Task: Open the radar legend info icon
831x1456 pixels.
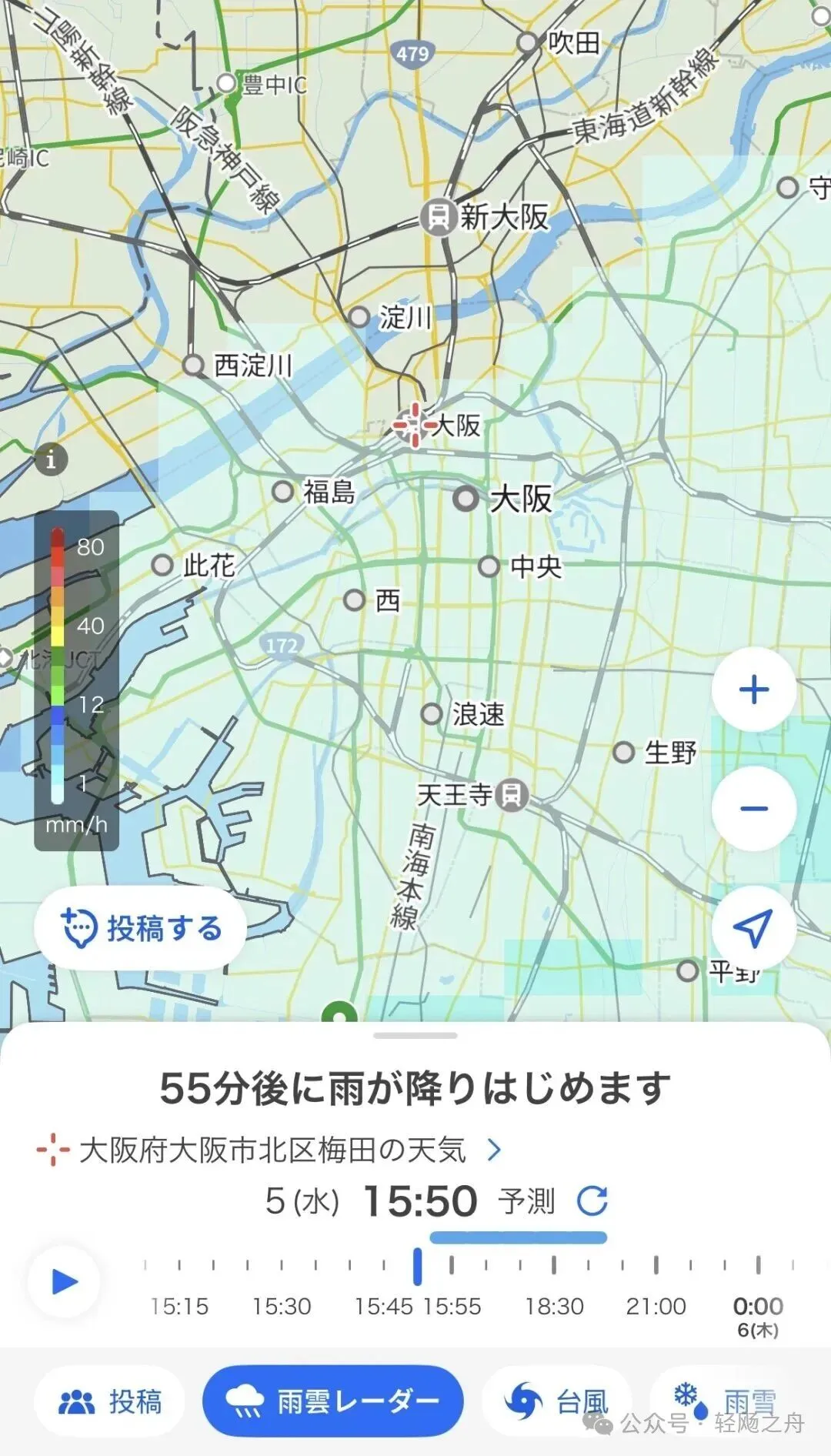Action: (x=52, y=459)
